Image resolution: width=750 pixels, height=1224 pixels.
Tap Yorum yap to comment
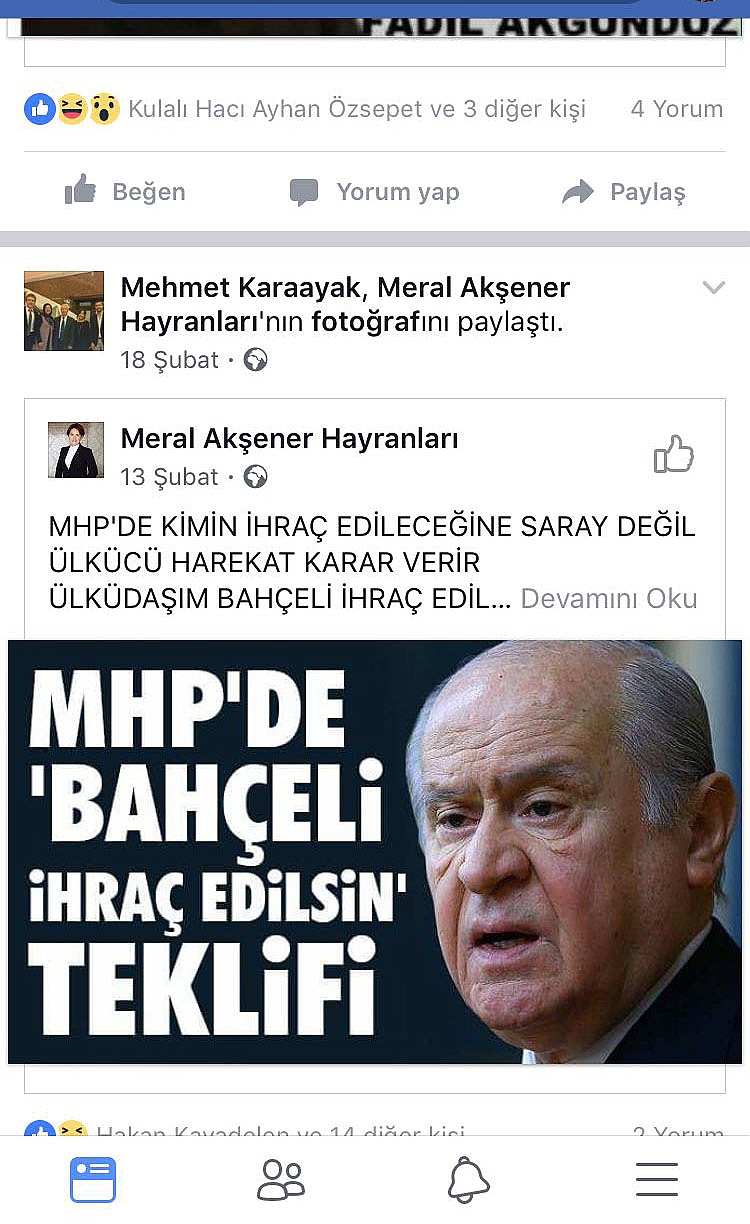[375, 191]
